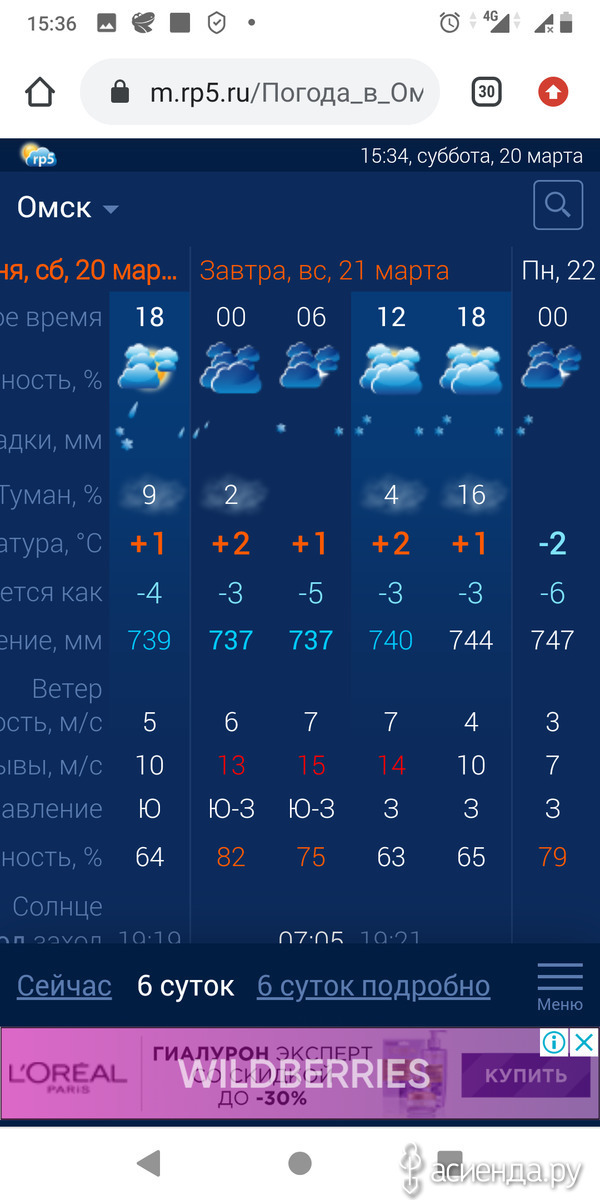The width and height of the screenshot is (600, 1200).
Task: Tap the red browser update icon
Action: [553, 93]
